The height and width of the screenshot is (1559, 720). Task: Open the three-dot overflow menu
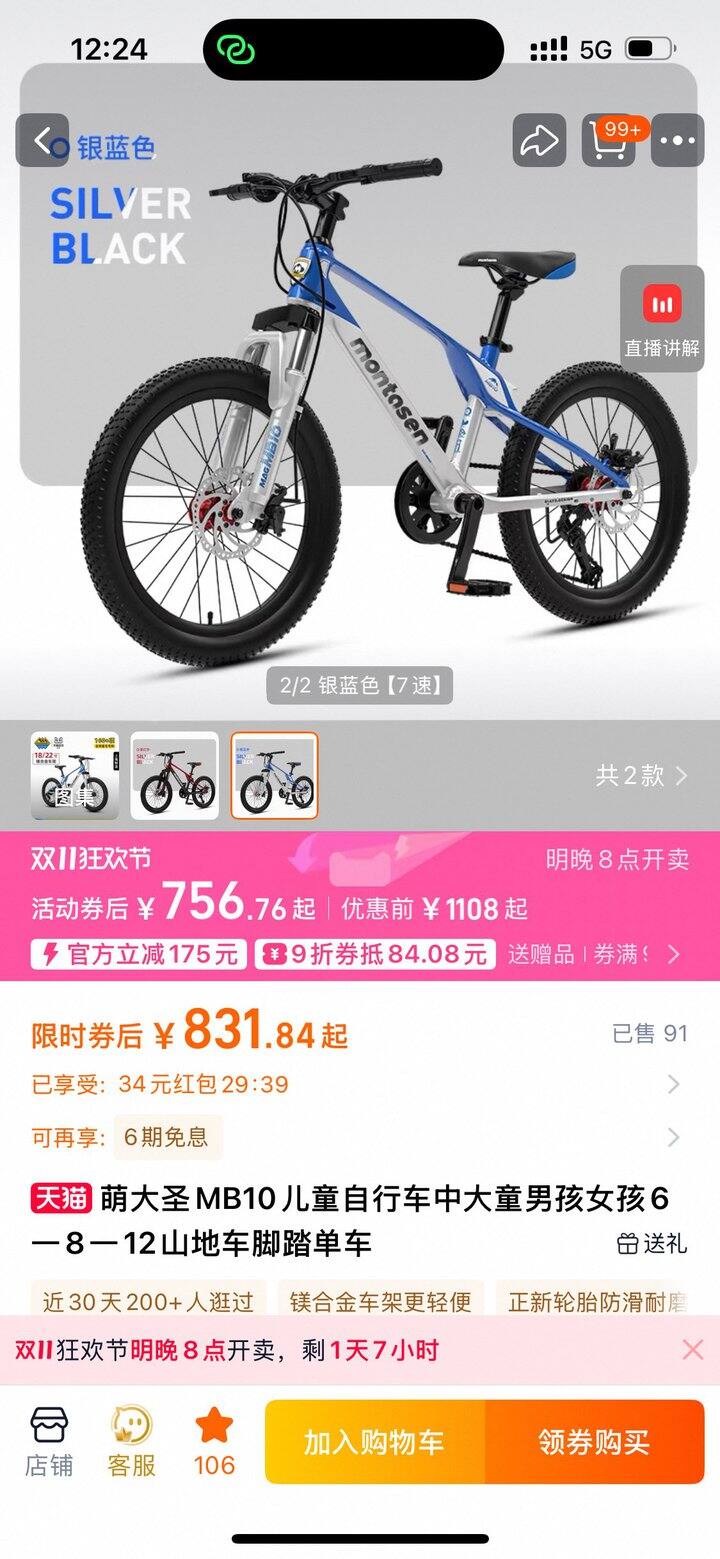tap(677, 141)
